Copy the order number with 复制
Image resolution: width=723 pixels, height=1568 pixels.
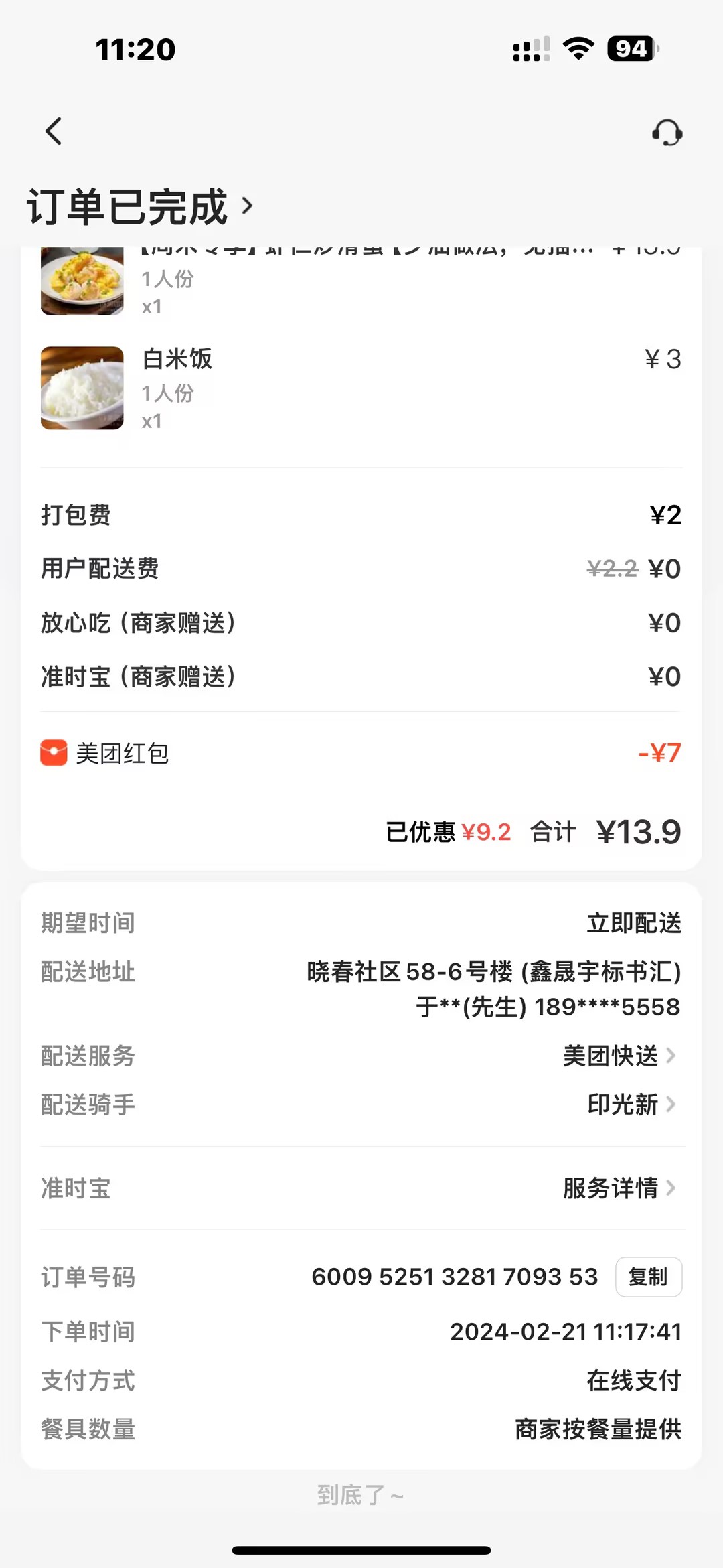[648, 1277]
